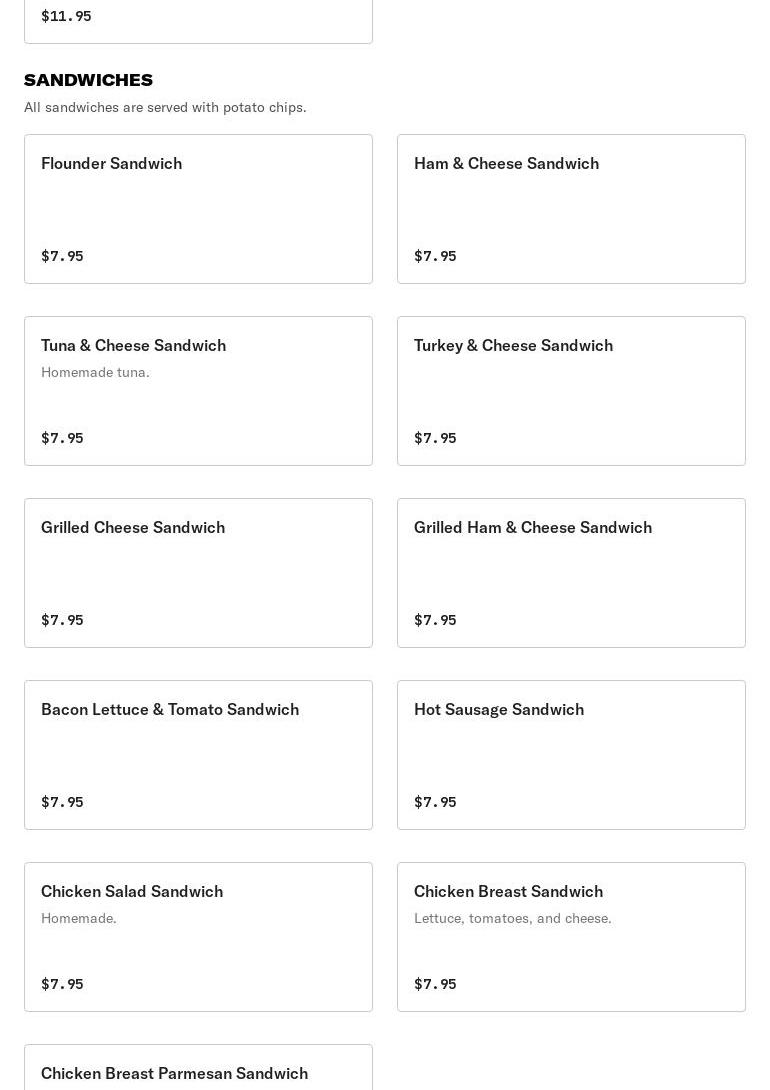Open the Chicken Breast Sandwich card

tap(571, 936)
